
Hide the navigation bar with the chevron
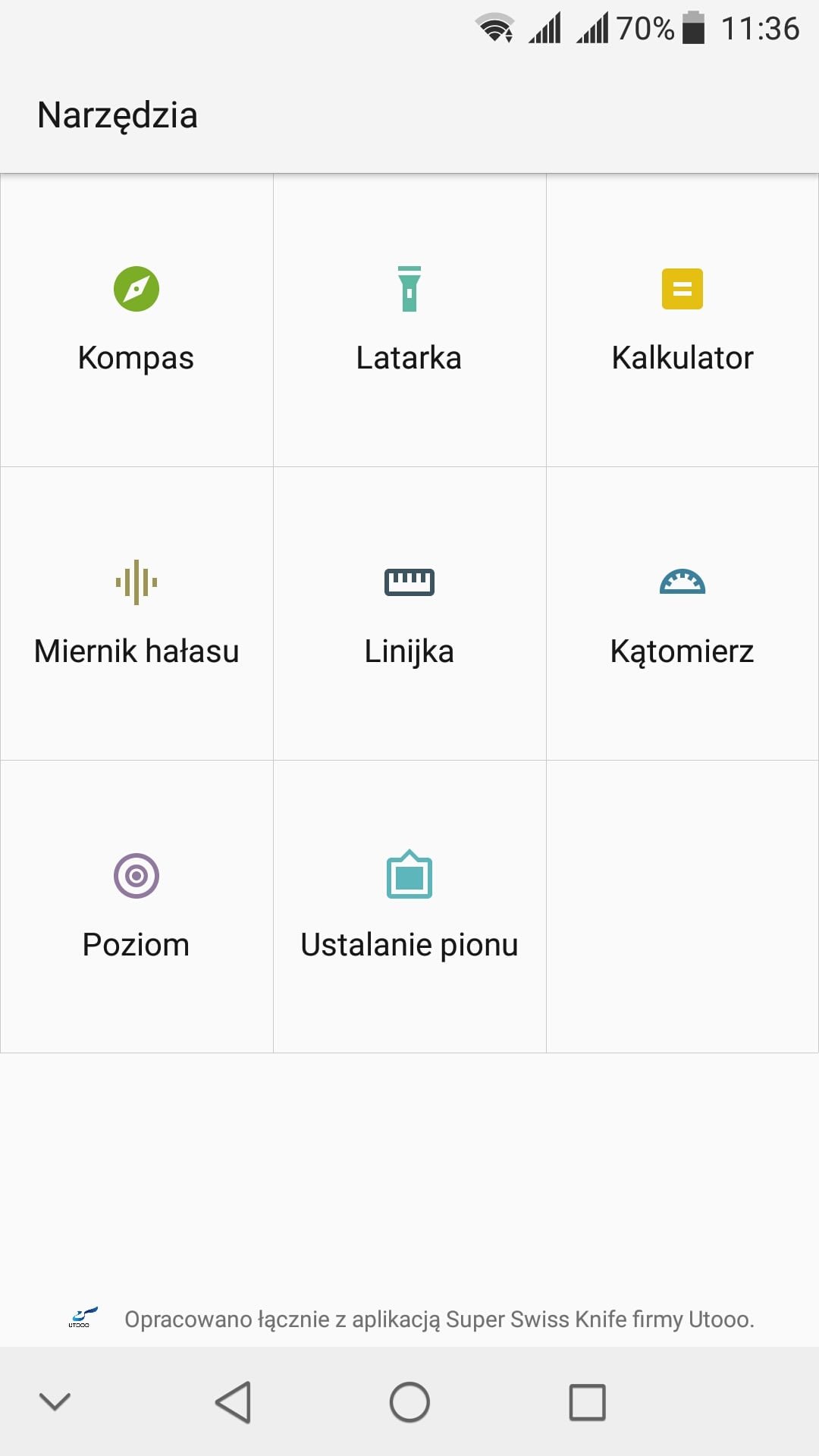55,1401
